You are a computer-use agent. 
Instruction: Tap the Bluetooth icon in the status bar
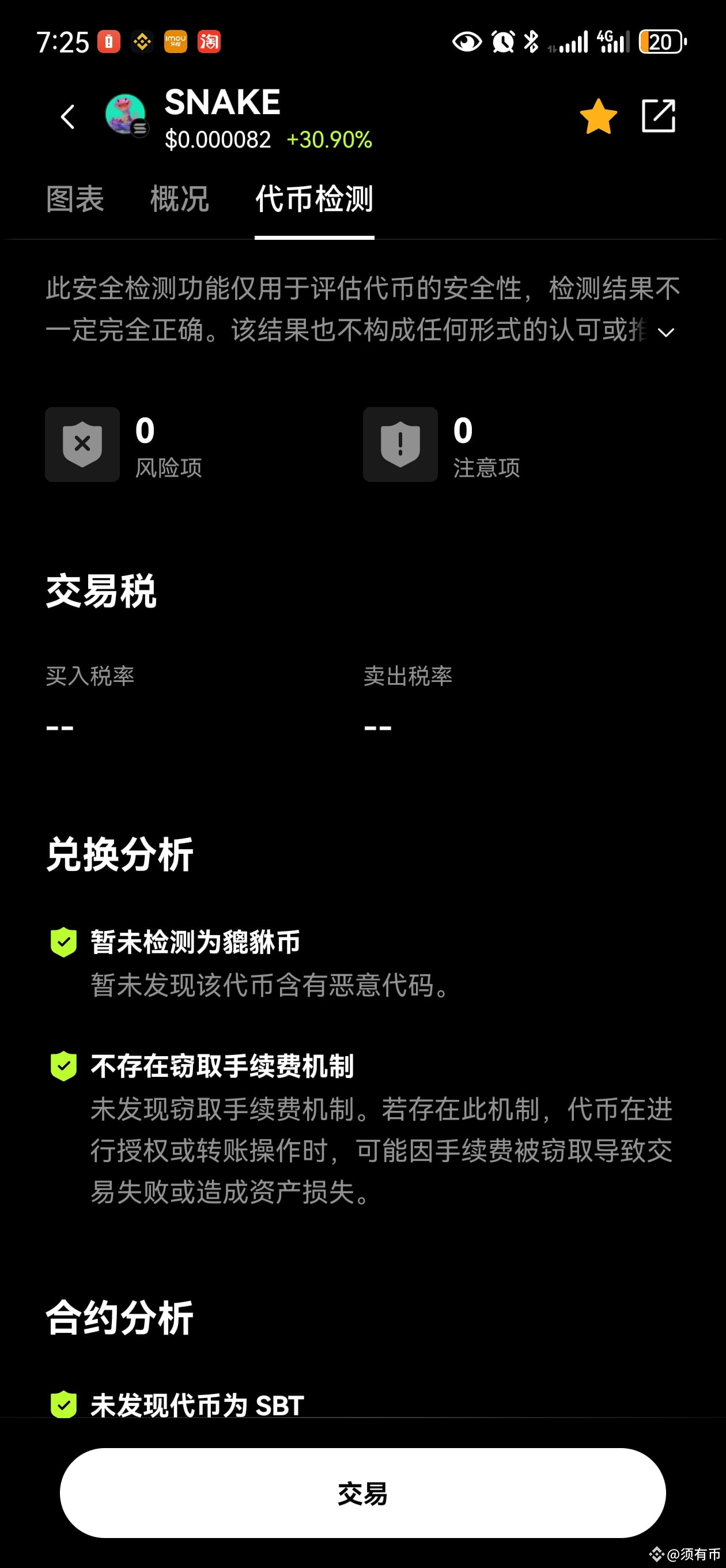coord(531,41)
